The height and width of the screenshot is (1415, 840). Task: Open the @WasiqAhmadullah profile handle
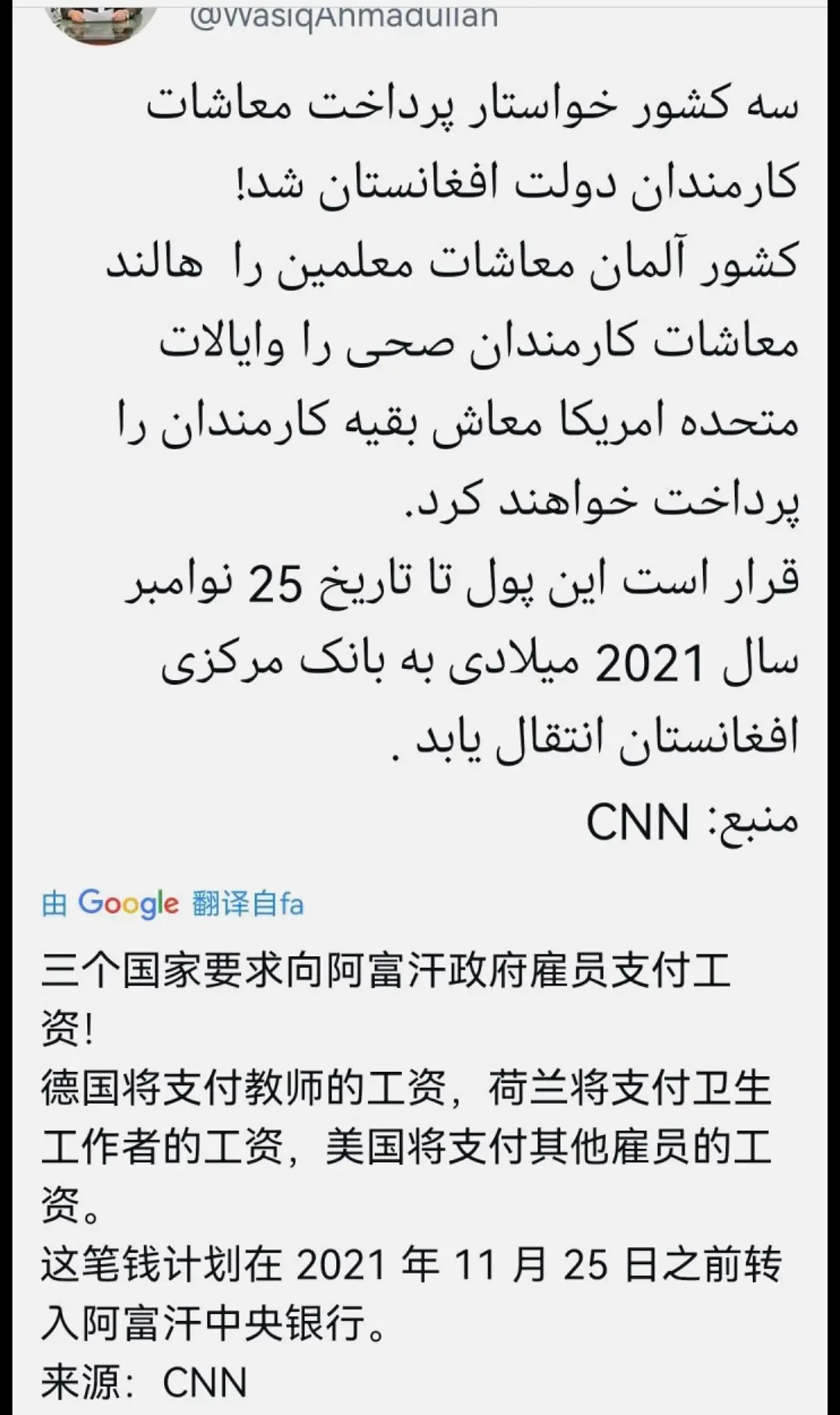(343, 15)
